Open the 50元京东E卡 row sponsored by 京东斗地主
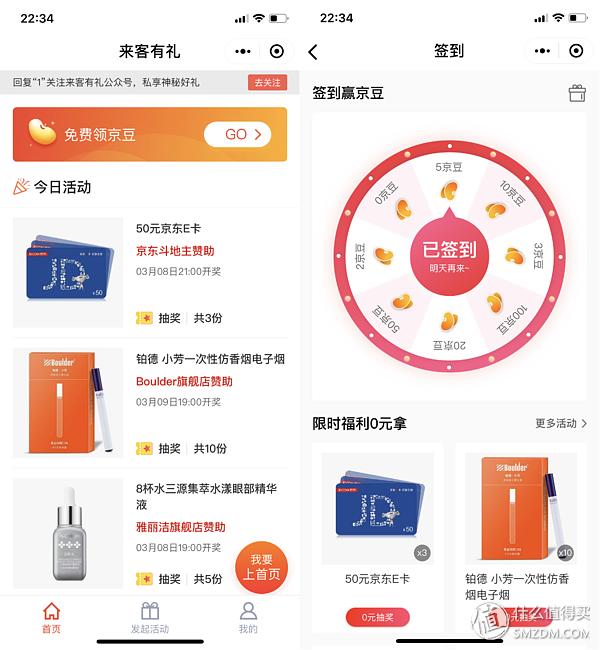This screenshot has height=650, width=600. click(150, 272)
